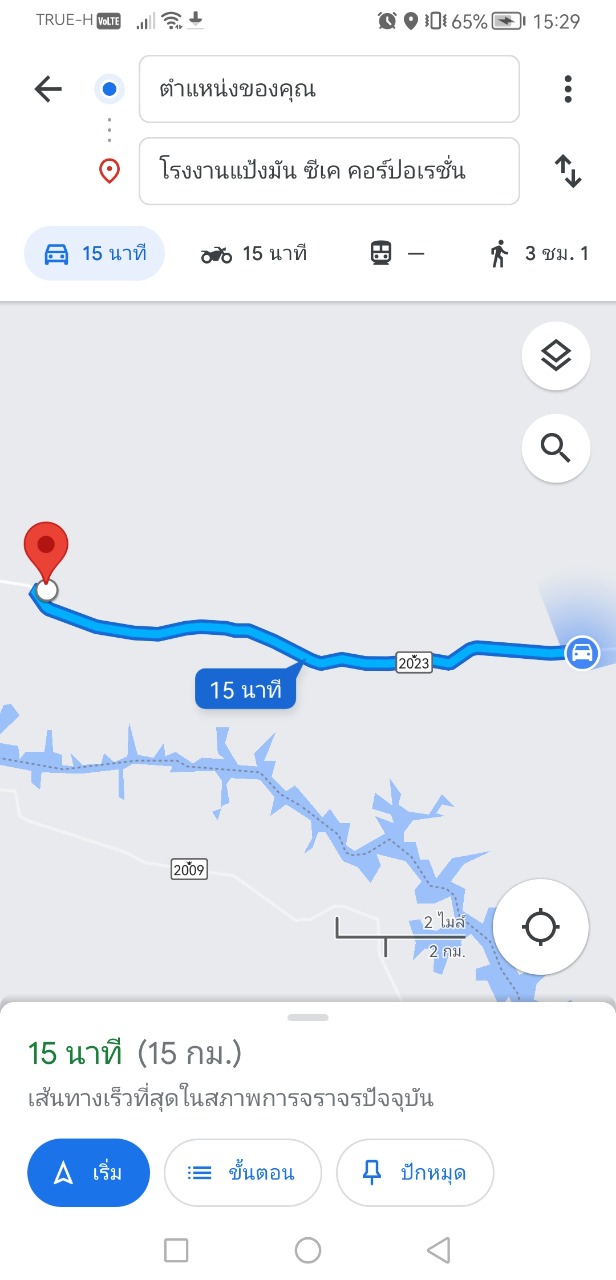Image resolution: width=616 pixels, height=1280 pixels.
Task: Center map on my current location
Action: point(541,927)
